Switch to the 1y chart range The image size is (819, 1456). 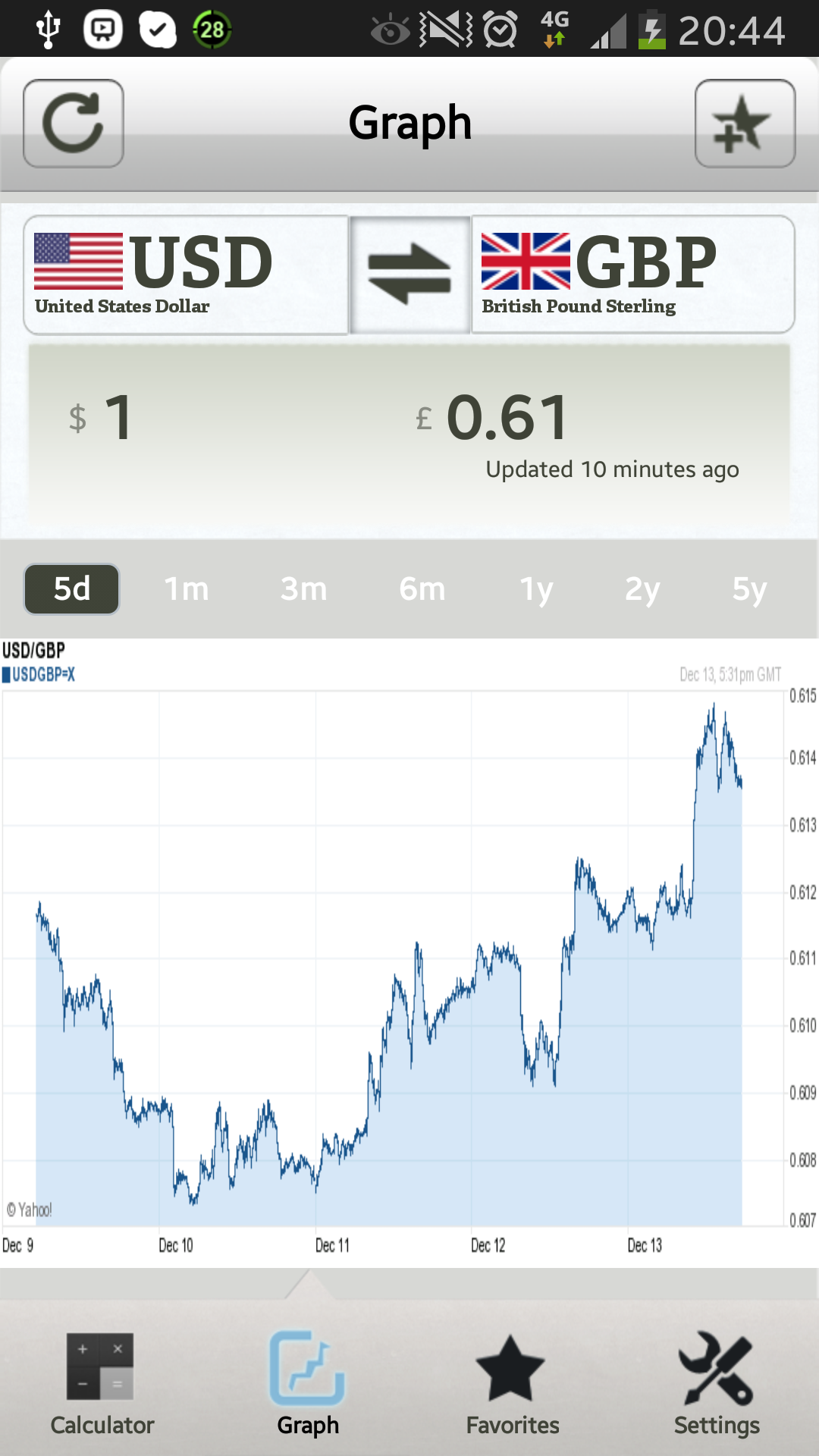point(536,589)
